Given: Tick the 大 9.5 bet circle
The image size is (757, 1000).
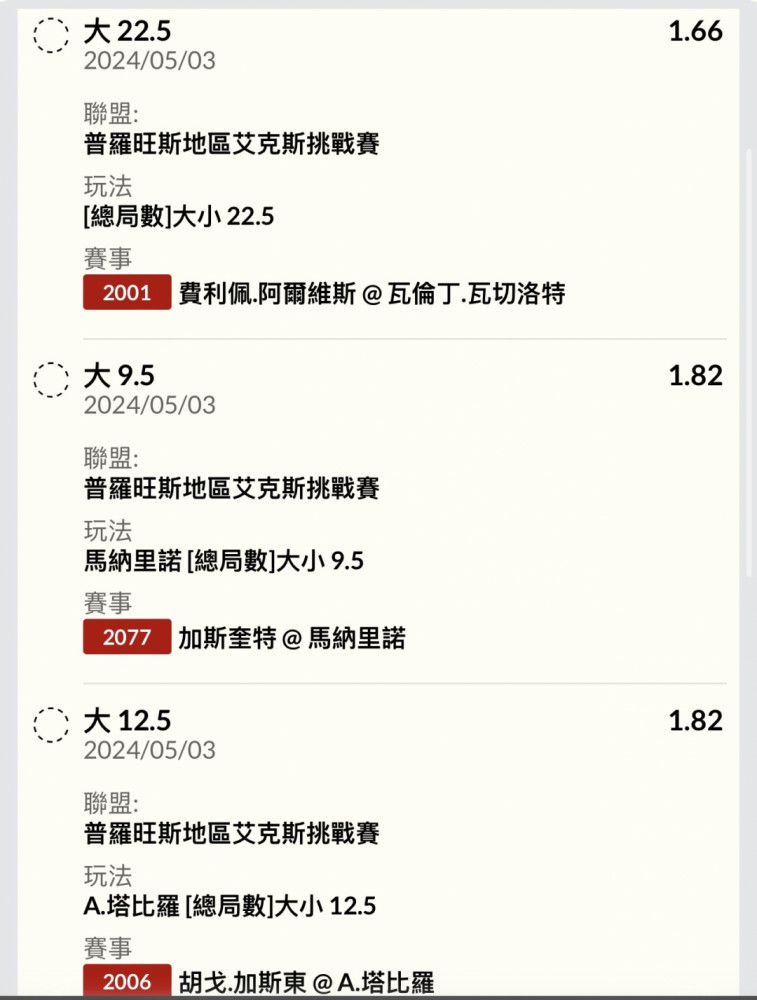Looking at the screenshot, I should coord(51,380).
